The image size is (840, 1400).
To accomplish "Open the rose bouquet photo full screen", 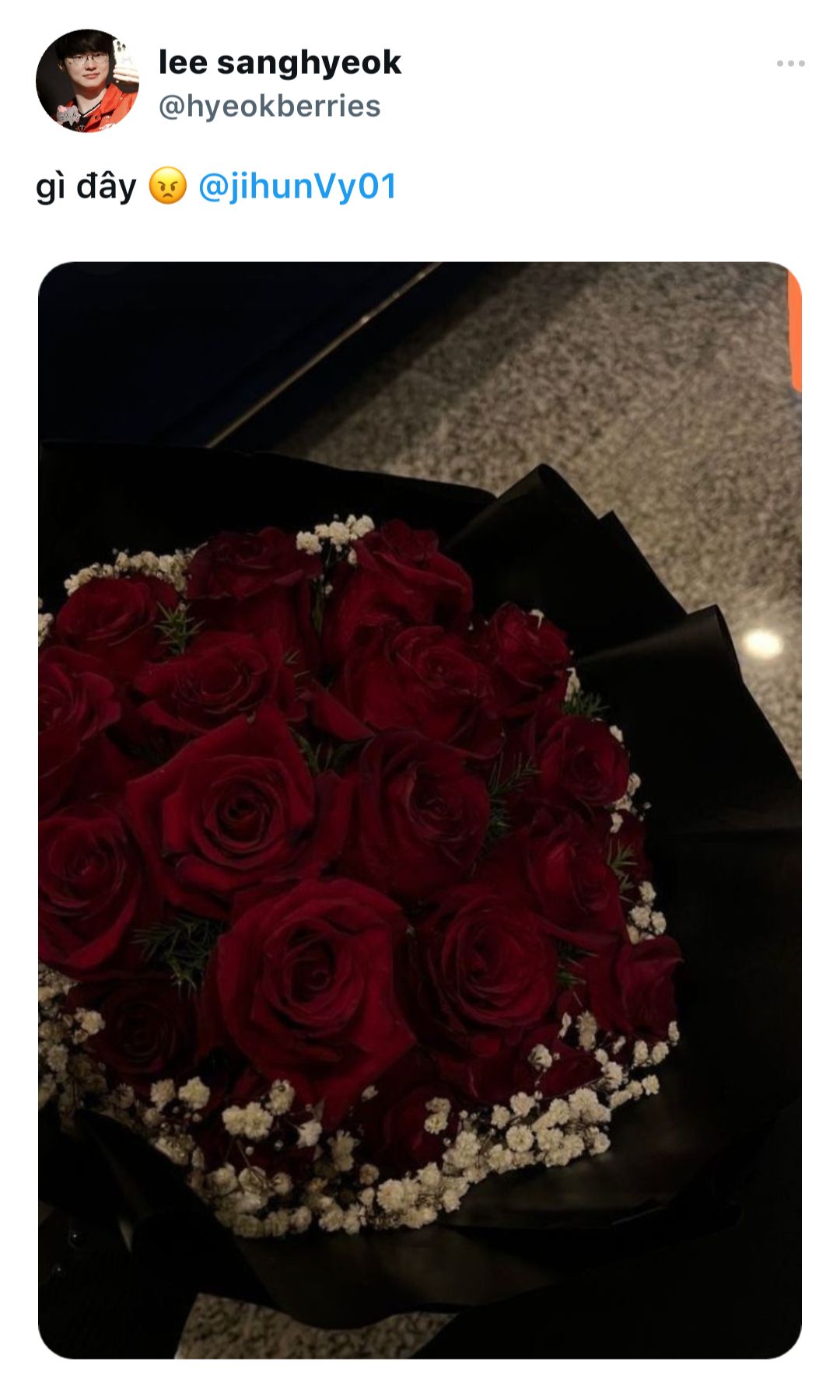I will (x=420, y=810).
